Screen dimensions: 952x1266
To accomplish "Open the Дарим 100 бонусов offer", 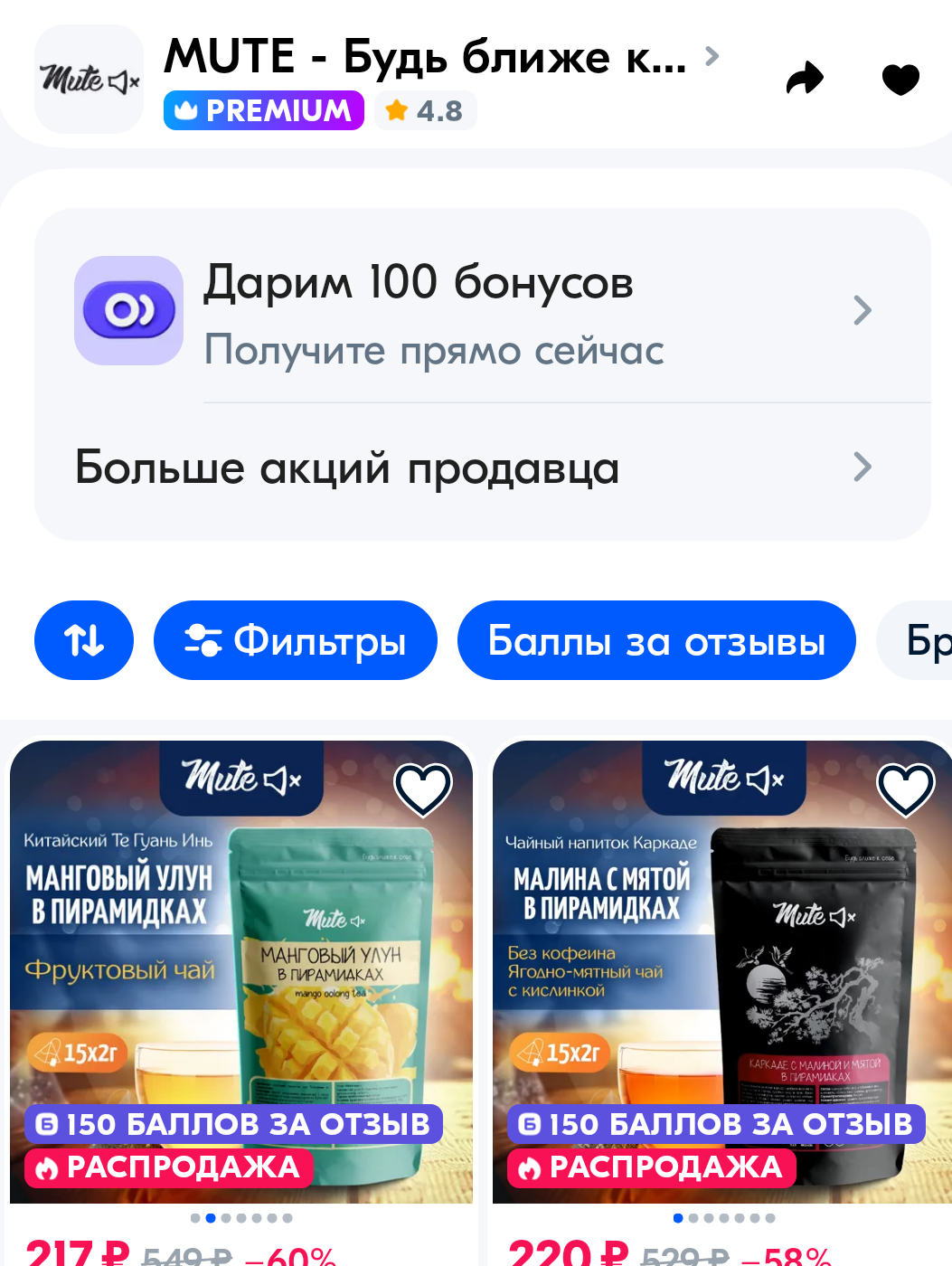I will [483, 310].
